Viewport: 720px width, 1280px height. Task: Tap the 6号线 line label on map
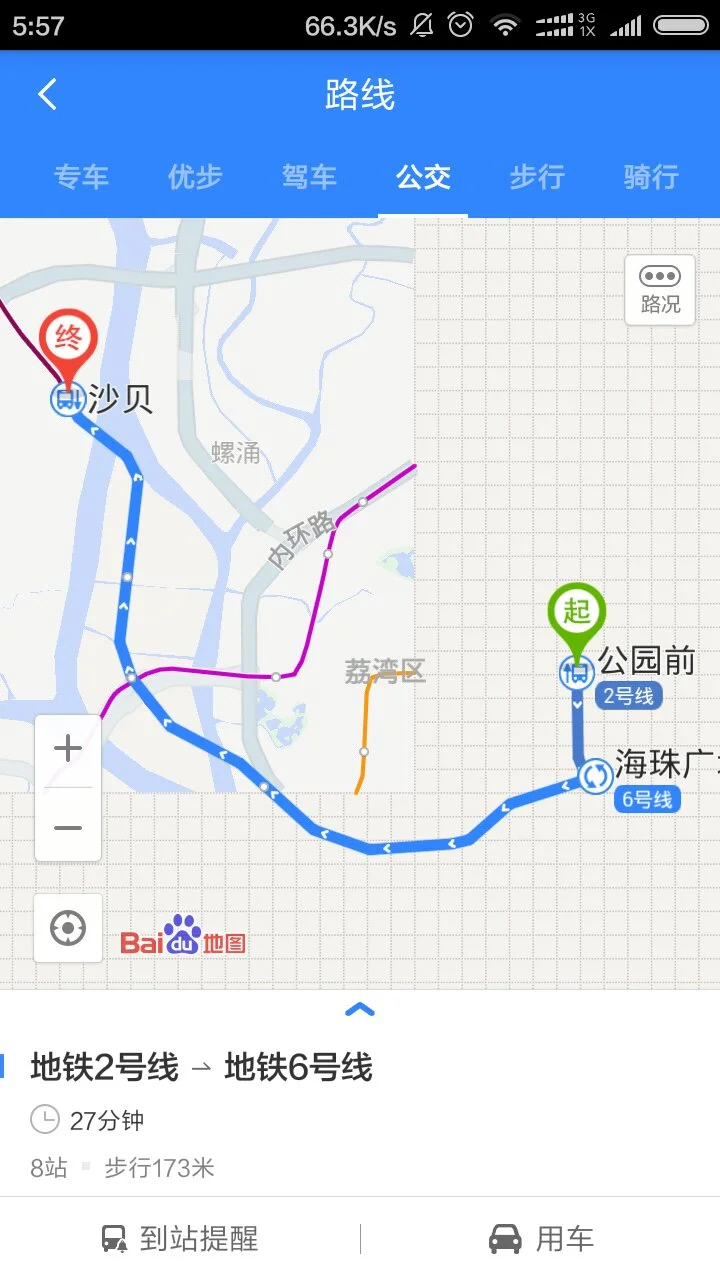646,799
